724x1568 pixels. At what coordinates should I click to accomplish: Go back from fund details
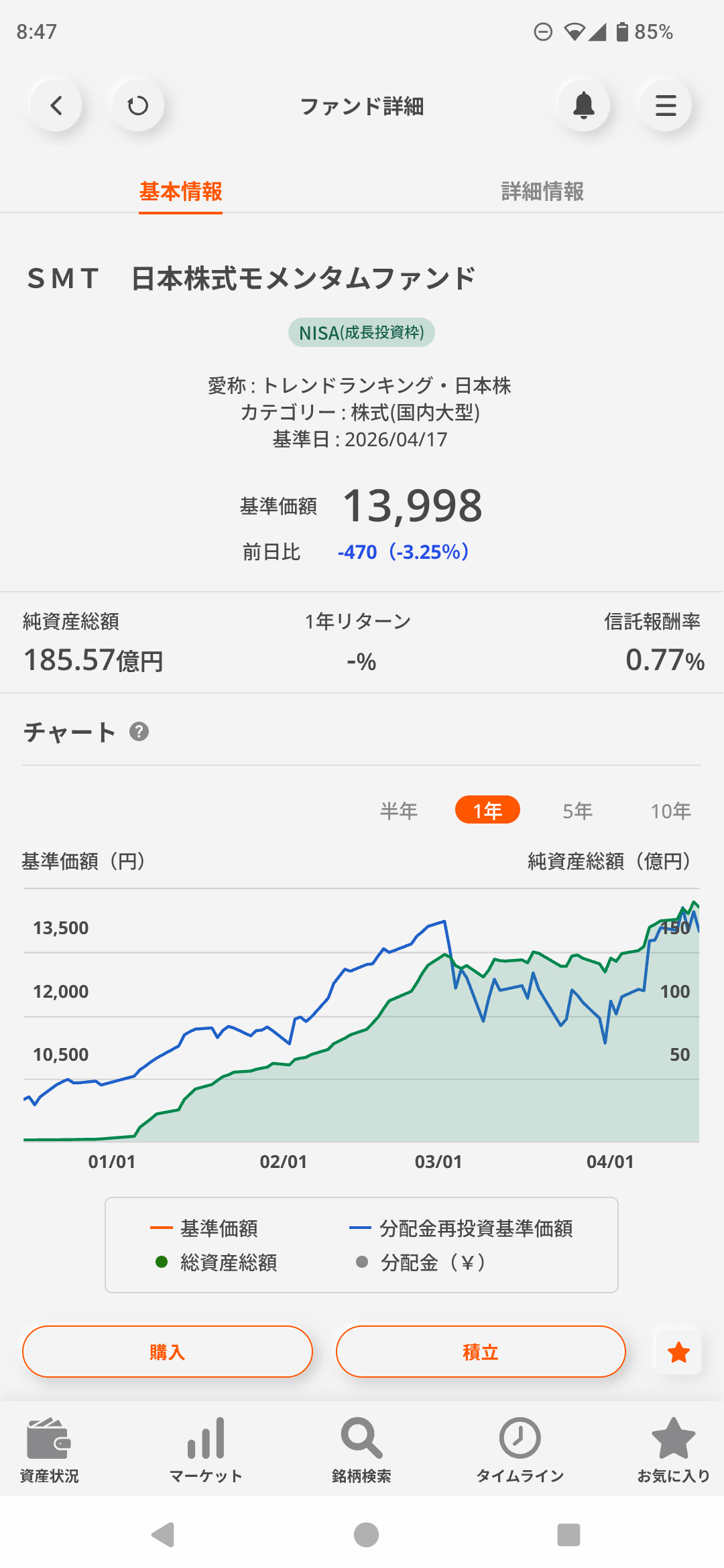pos(56,105)
